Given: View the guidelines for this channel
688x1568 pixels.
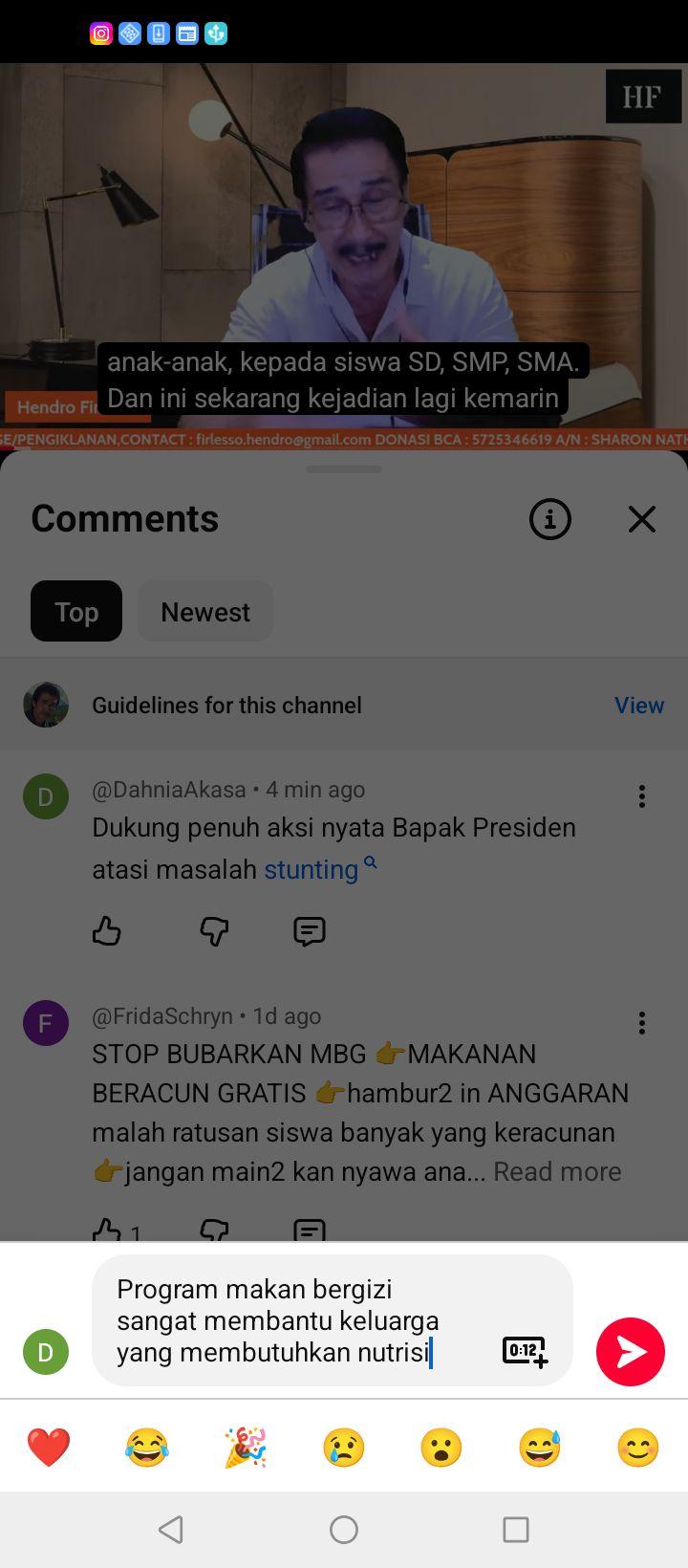Looking at the screenshot, I should pos(639,705).
